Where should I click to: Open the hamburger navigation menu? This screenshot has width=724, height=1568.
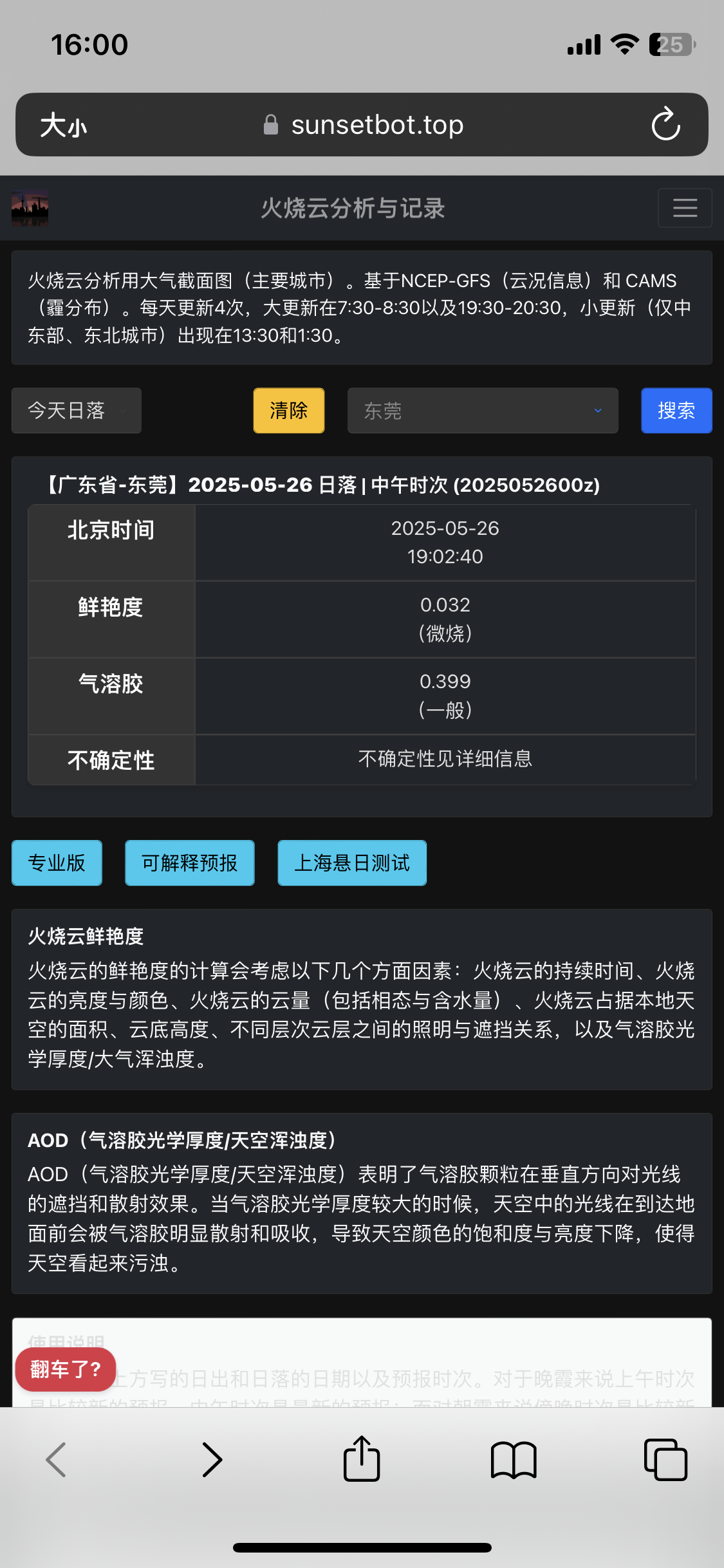coord(685,208)
